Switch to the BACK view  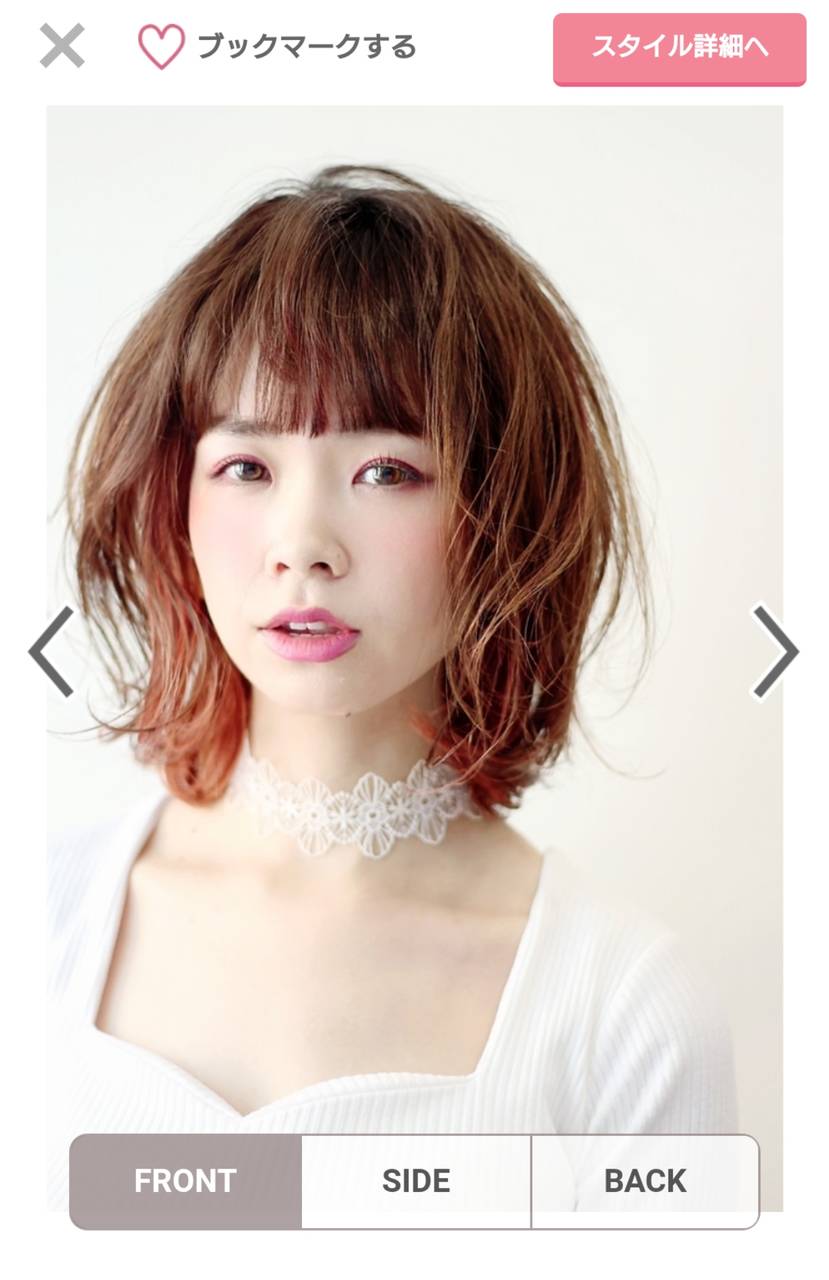click(645, 1181)
